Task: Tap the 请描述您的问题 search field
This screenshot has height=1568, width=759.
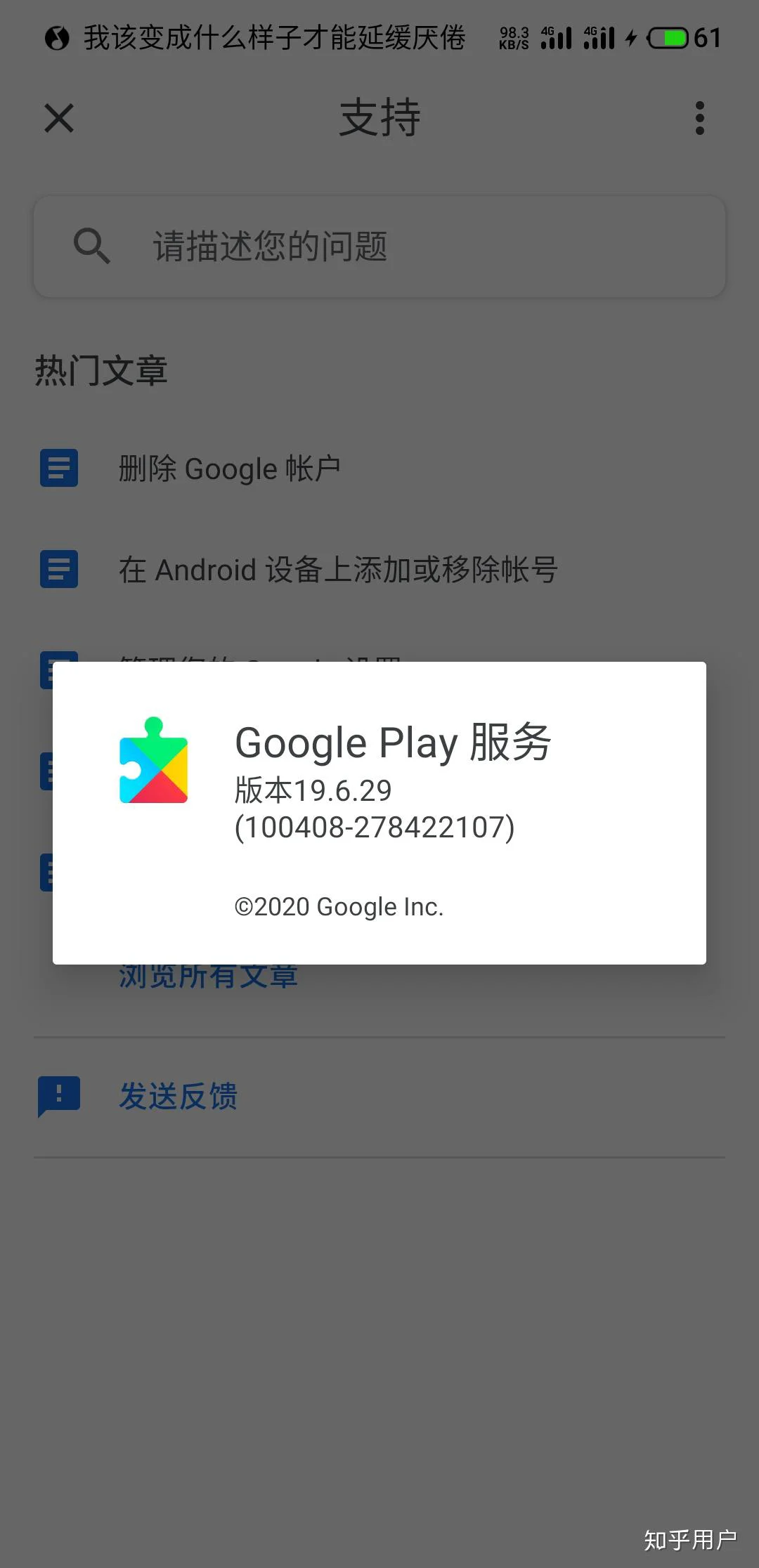Action: (x=379, y=247)
